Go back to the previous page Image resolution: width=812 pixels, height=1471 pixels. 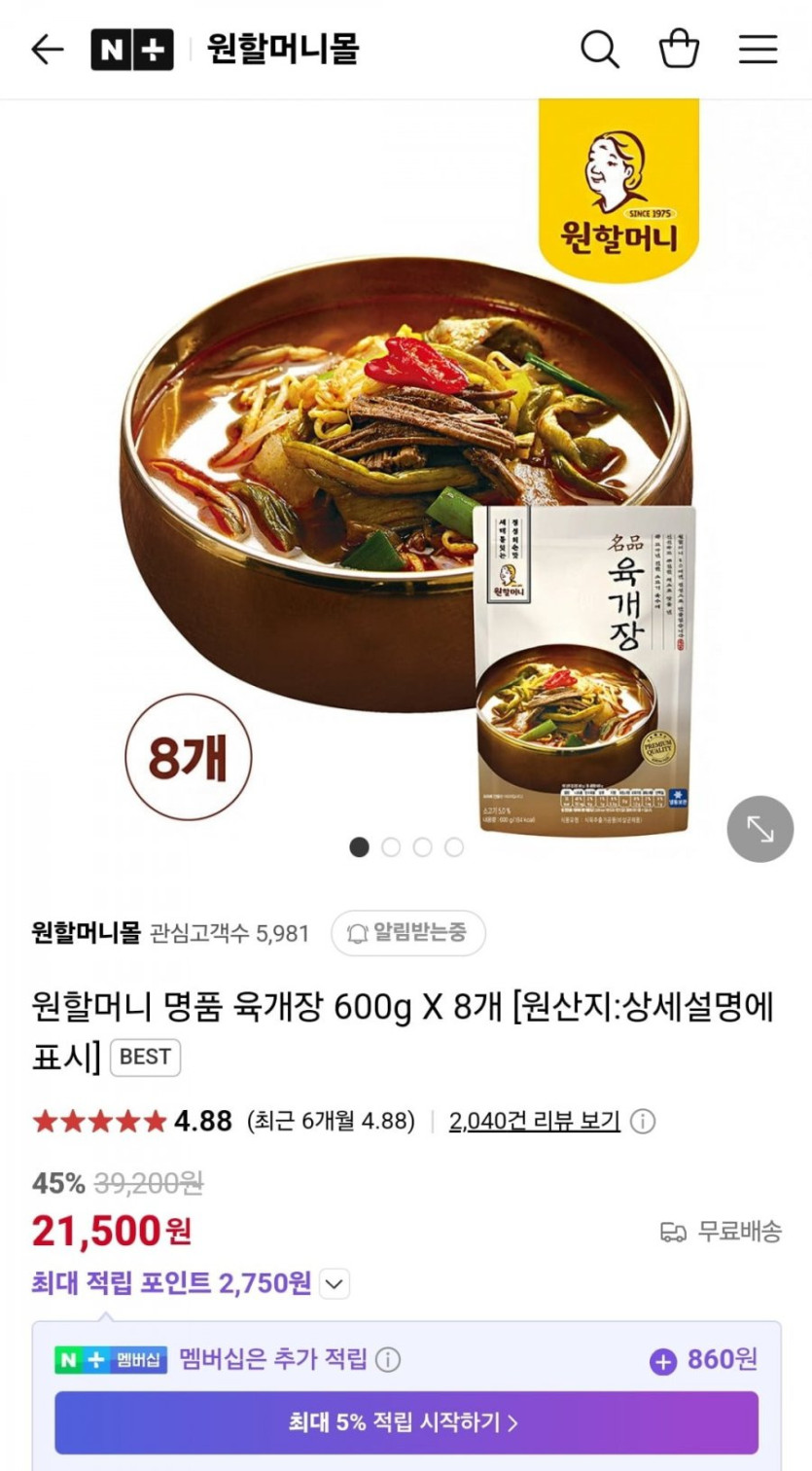(x=47, y=50)
